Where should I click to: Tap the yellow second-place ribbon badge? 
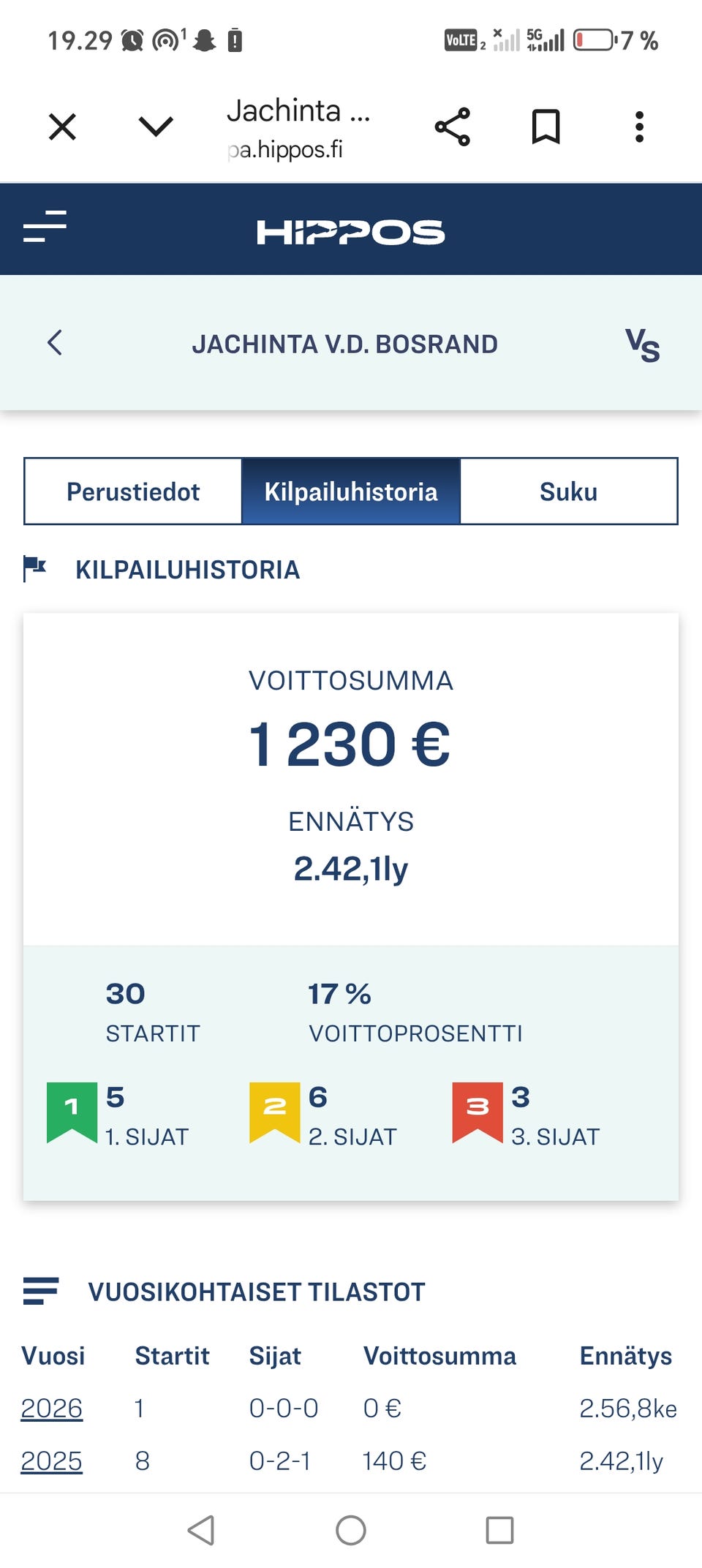pos(274,1108)
